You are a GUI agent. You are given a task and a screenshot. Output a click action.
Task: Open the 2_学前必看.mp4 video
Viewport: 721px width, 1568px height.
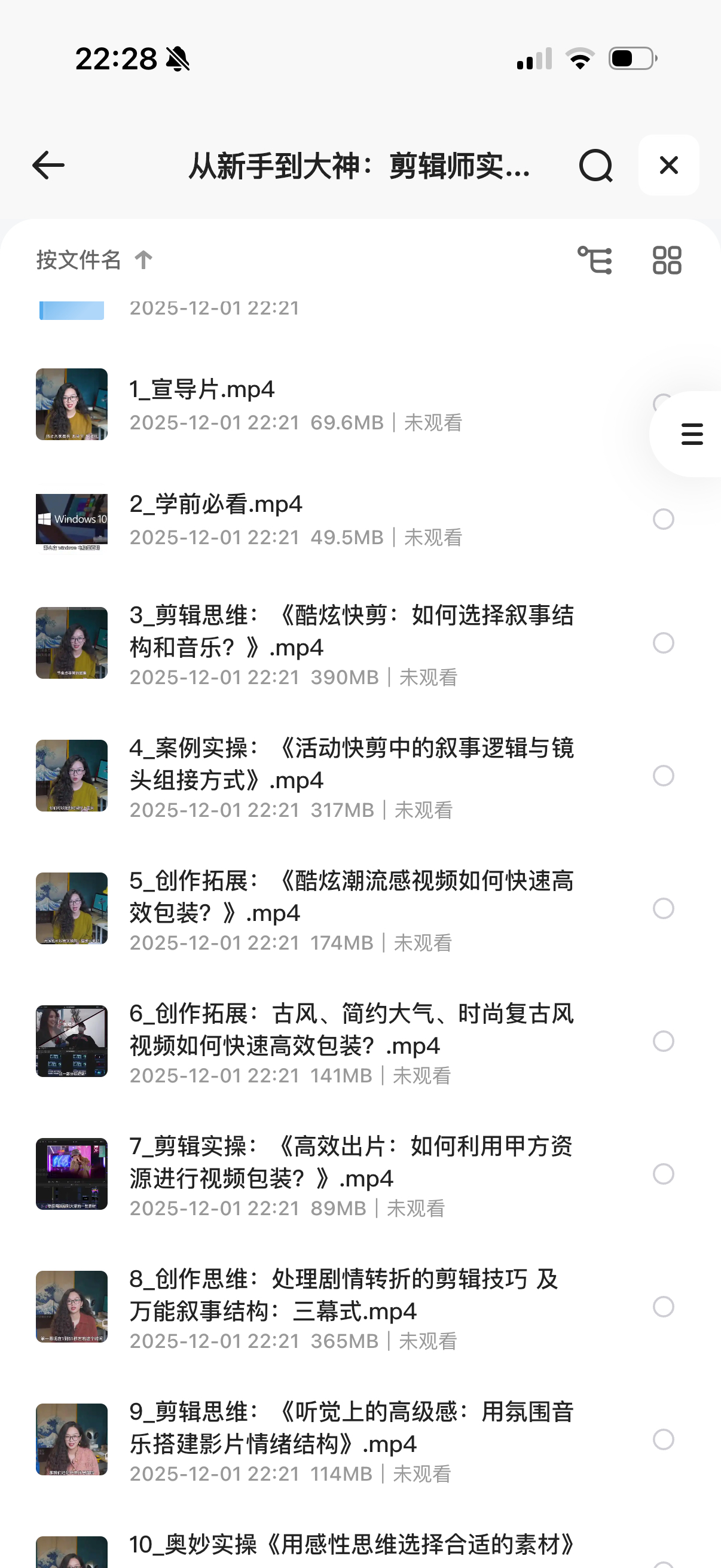pos(216,505)
